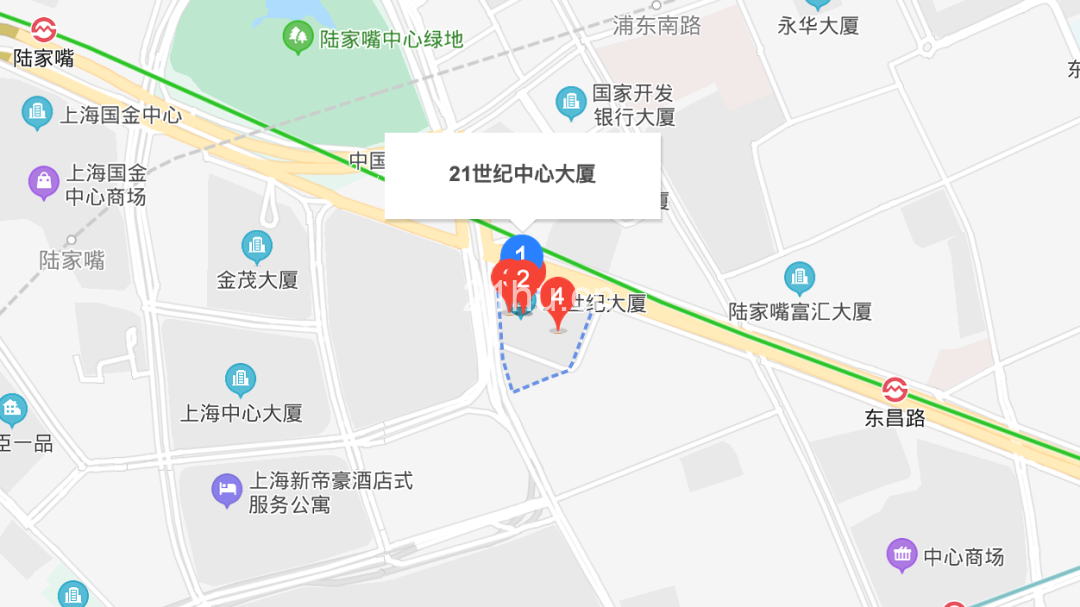
Task: Select the 国家开发银行大厦 building pin
Action: click(x=571, y=102)
